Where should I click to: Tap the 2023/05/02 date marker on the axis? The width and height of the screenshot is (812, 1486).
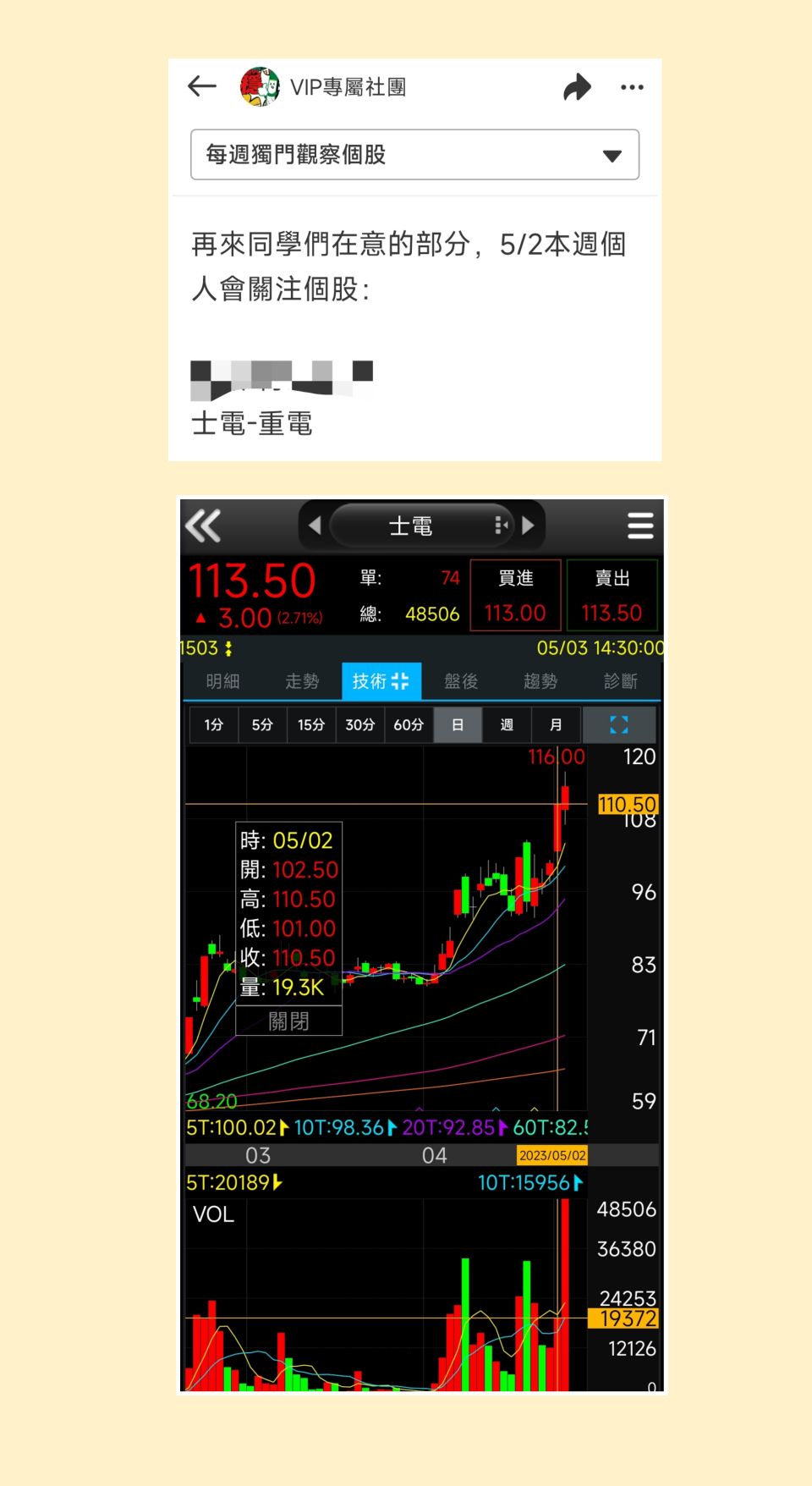pyautogui.click(x=553, y=1155)
